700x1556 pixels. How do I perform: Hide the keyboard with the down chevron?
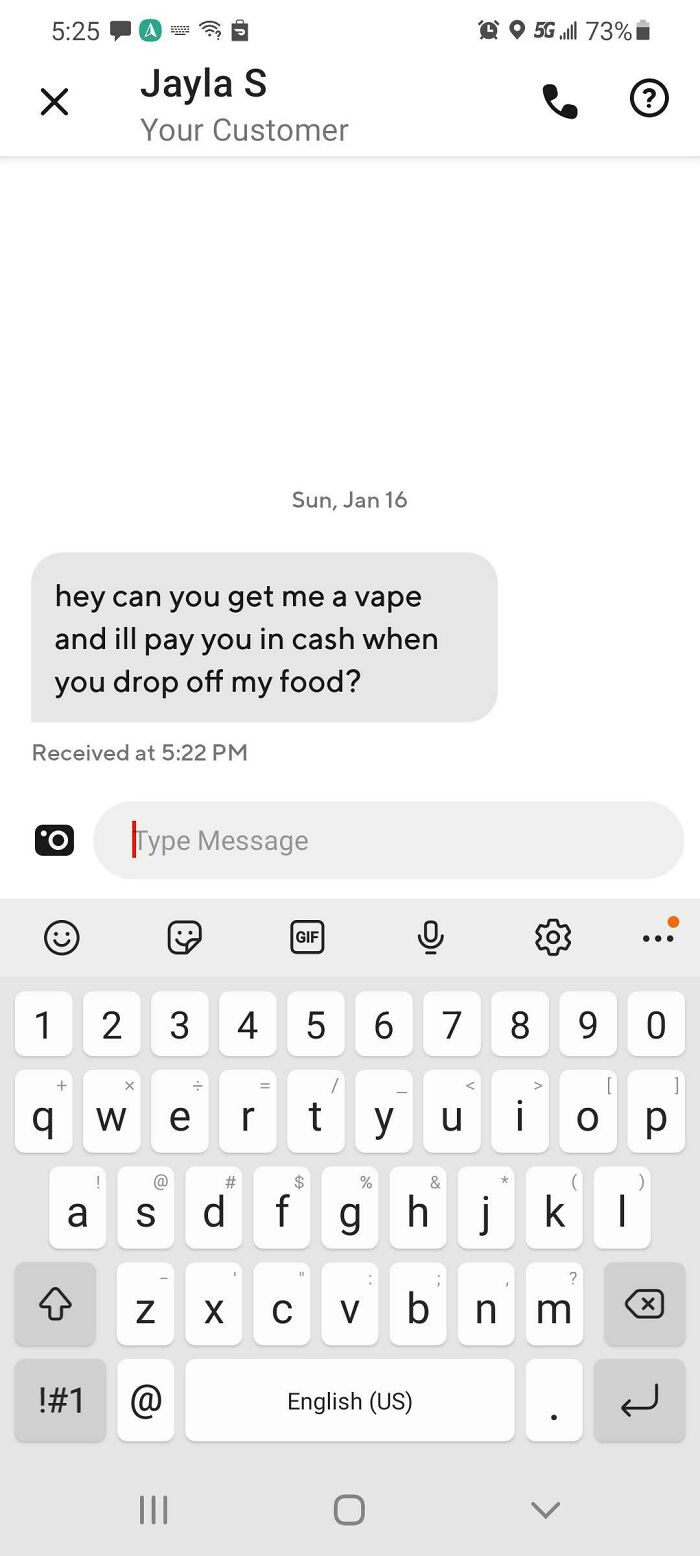(x=545, y=1509)
